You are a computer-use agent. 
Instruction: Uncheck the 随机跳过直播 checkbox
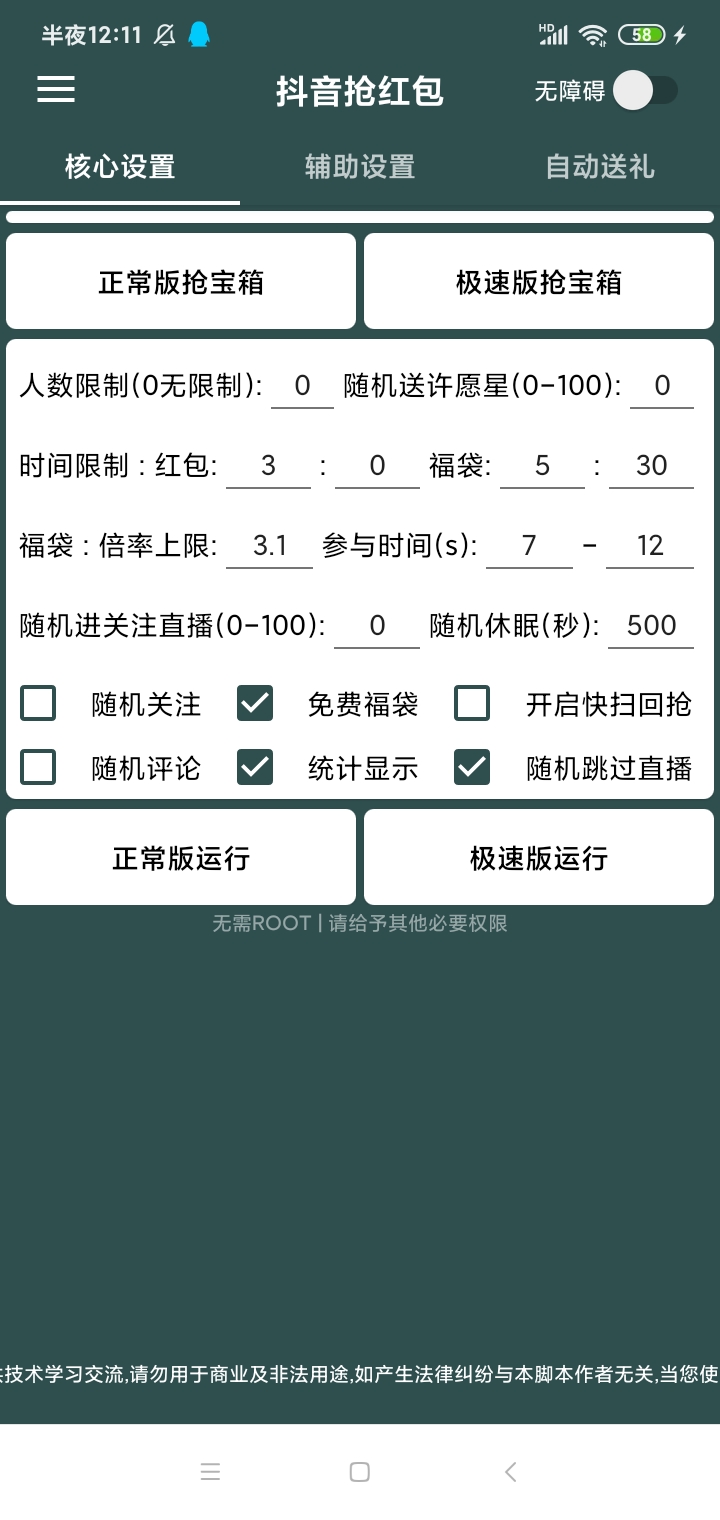pos(472,767)
